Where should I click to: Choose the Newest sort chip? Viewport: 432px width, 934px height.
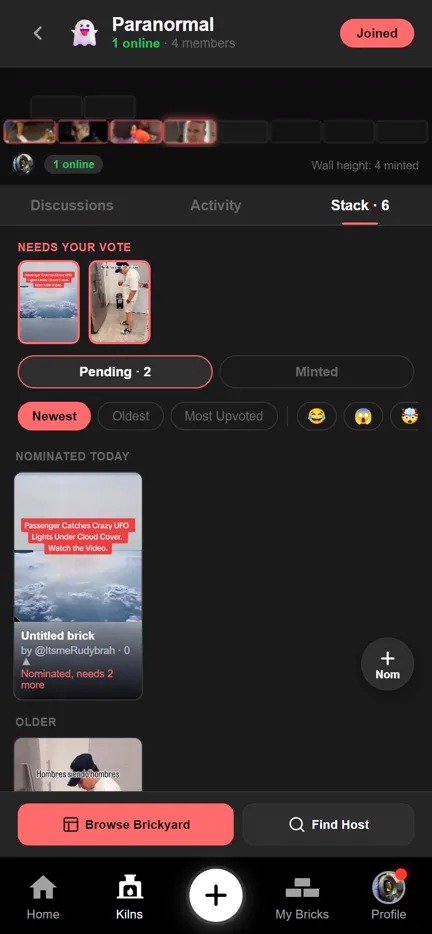coord(54,416)
